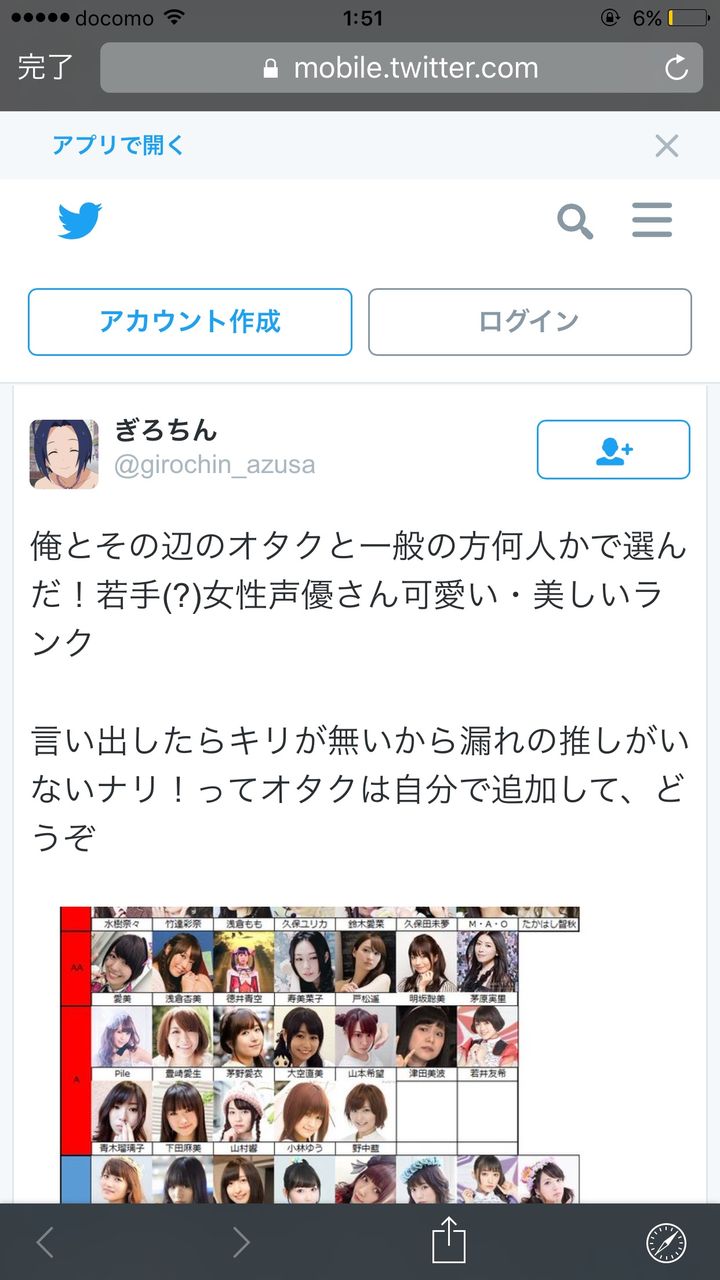Open in Safari via the compass icon

(666, 1242)
